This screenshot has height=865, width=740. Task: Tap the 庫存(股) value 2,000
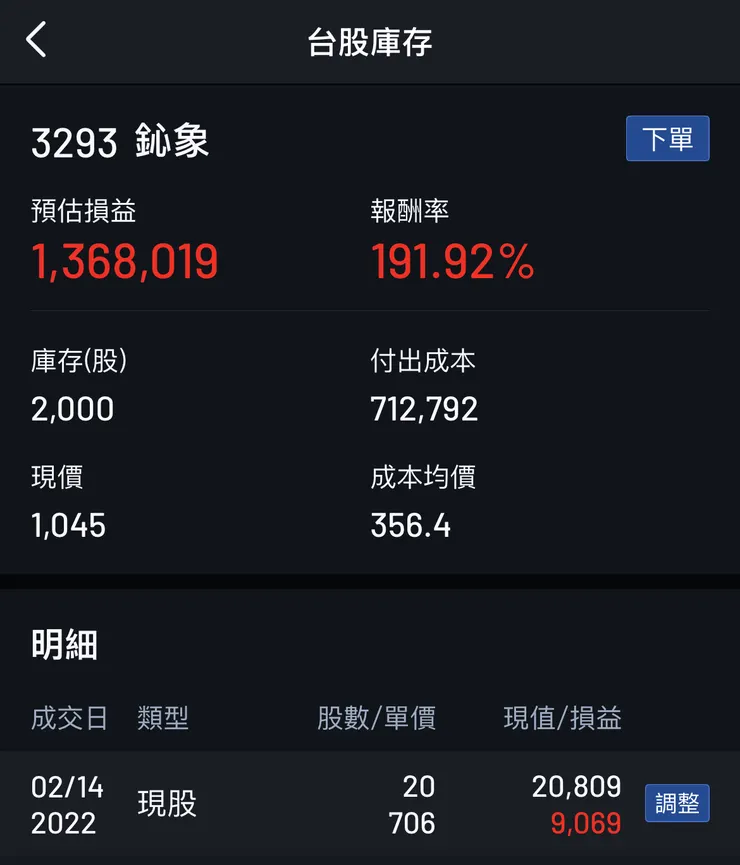70,409
